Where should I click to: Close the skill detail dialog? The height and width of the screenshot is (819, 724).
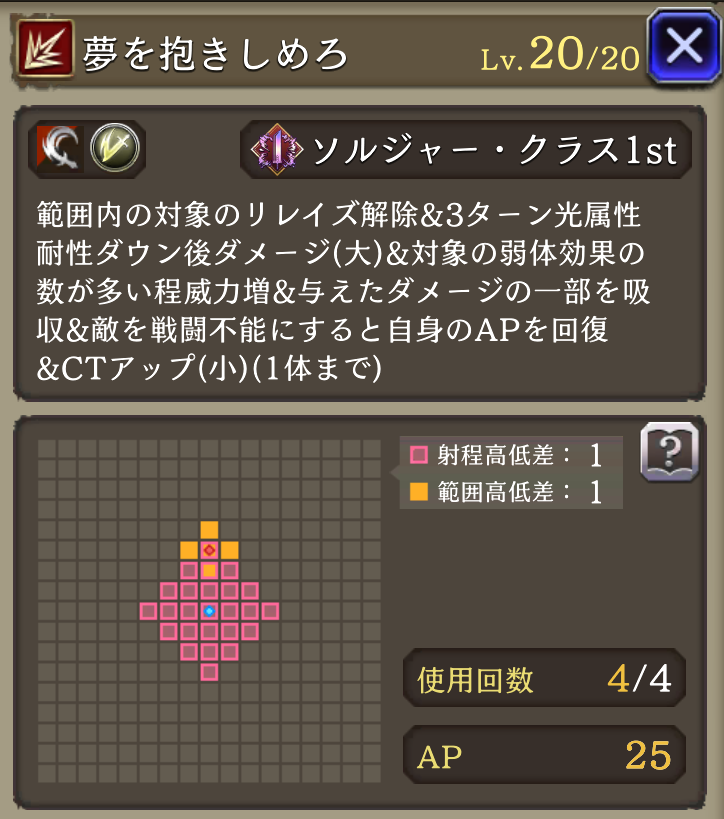pos(683,47)
